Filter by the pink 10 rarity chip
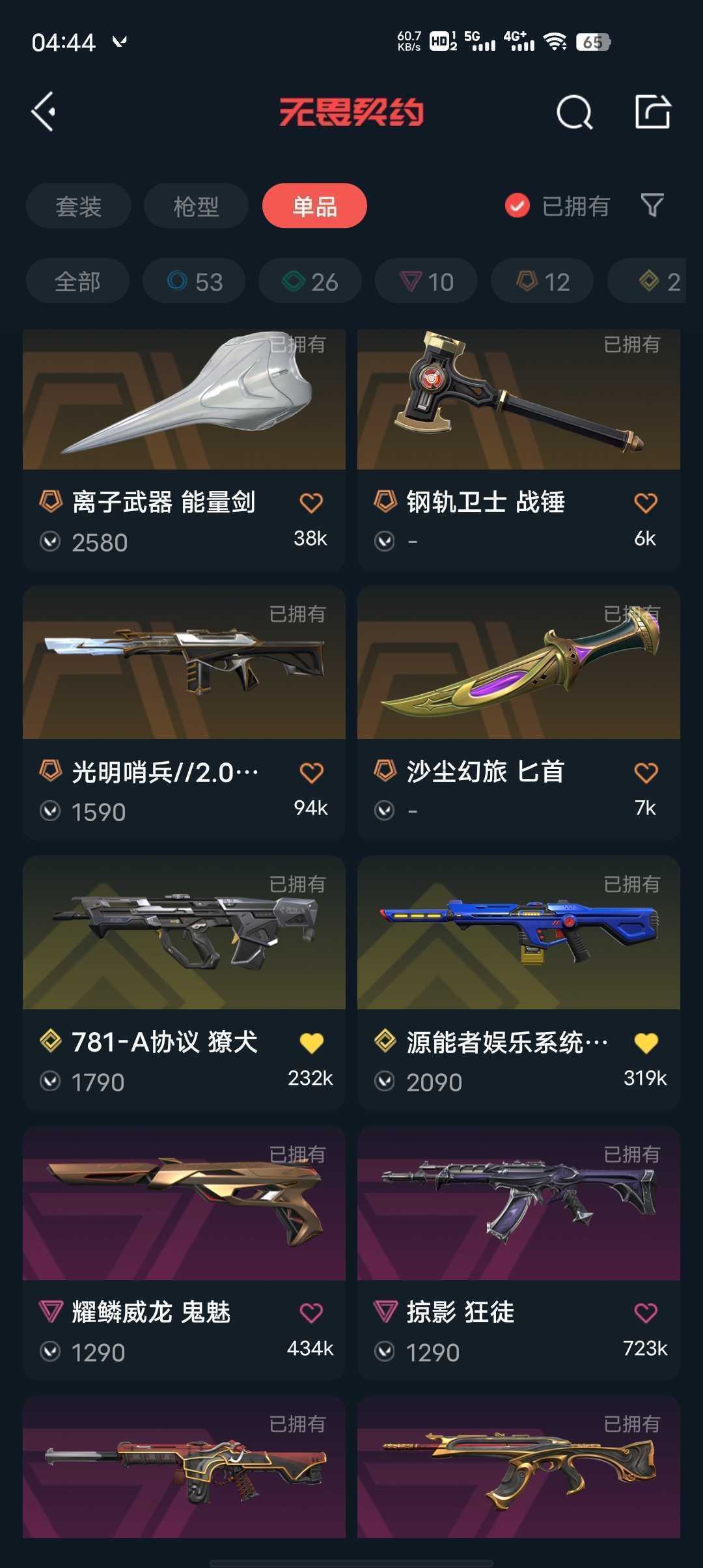Image resolution: width=703 pixels, height=1568 pixels. click(426, 281)
